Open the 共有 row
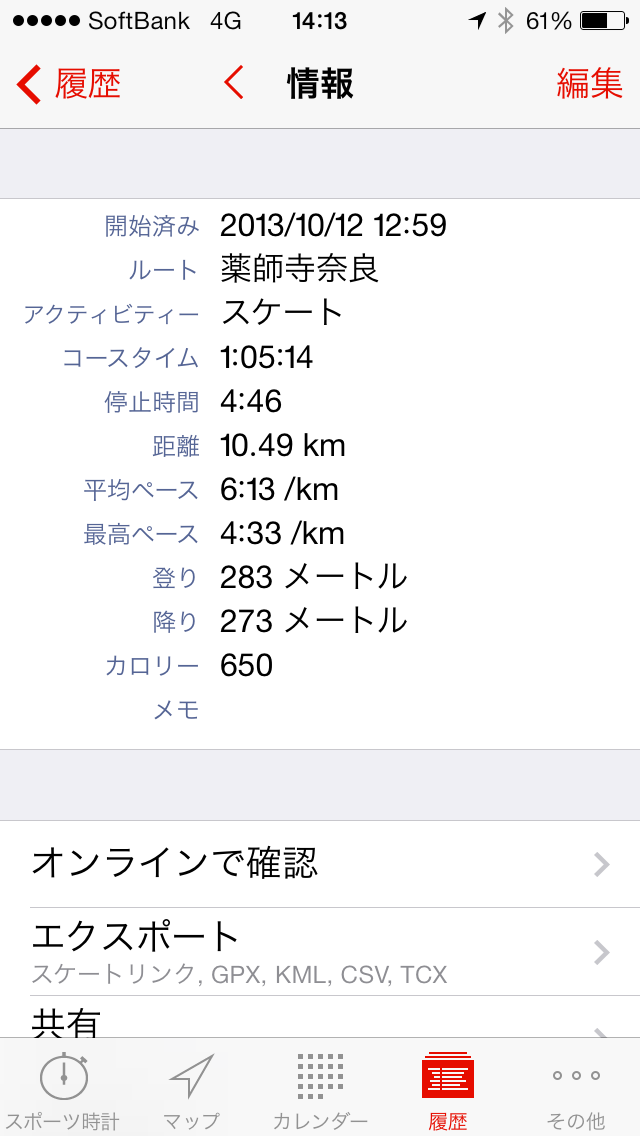The width and height of the screenshot is (640, 1136). (x=320, y=1016)
